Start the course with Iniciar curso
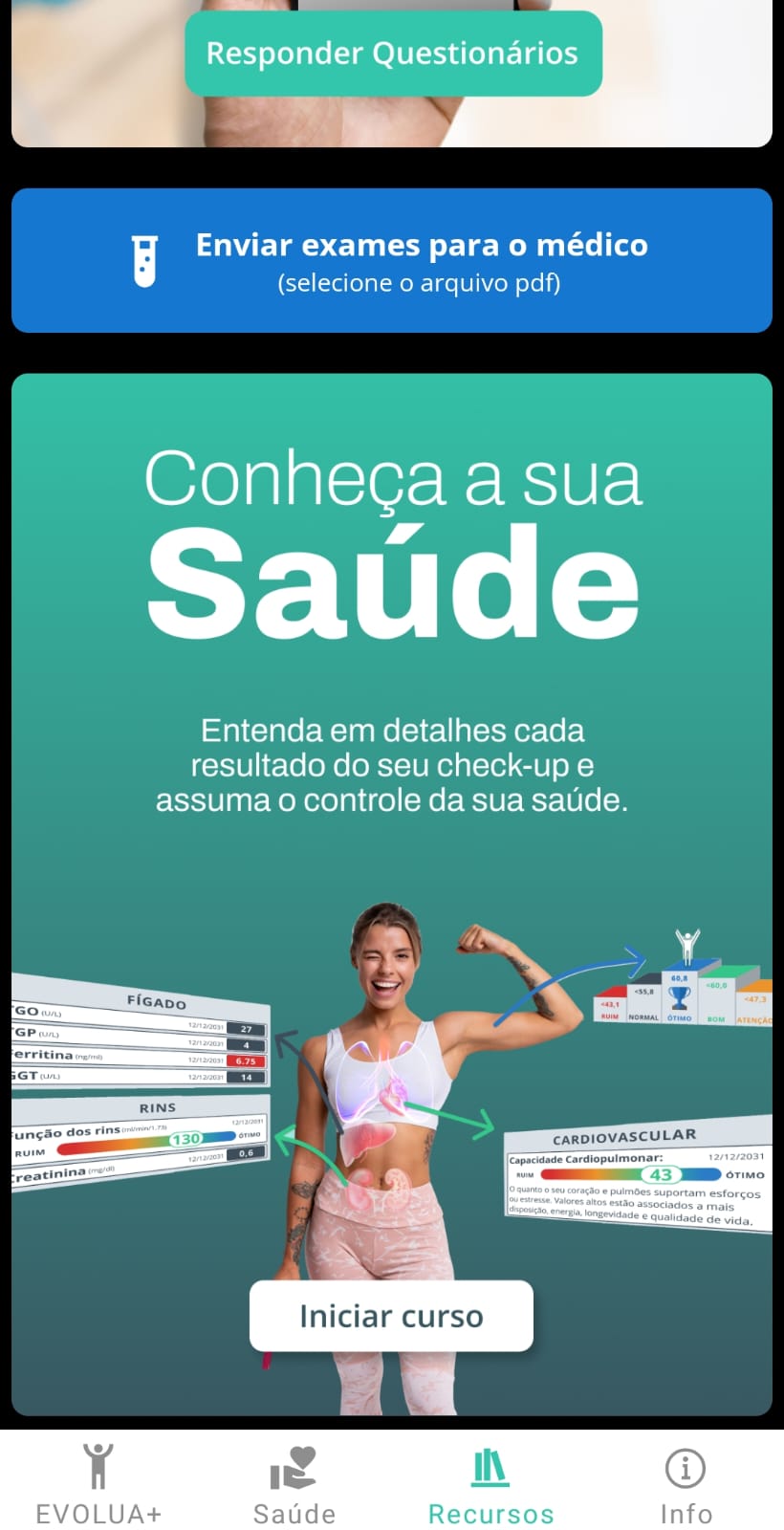This screenshot has height=1530, width=784. click(391, 1316)
